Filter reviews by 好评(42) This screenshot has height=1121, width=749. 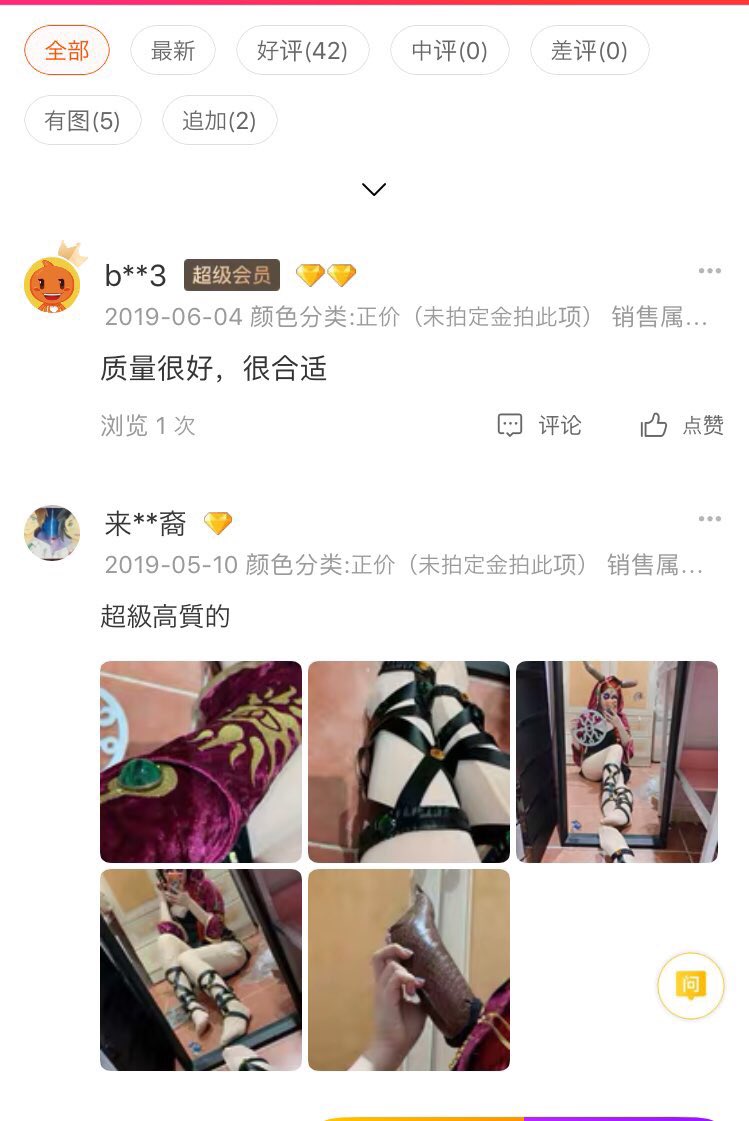(x=302, y=50)
